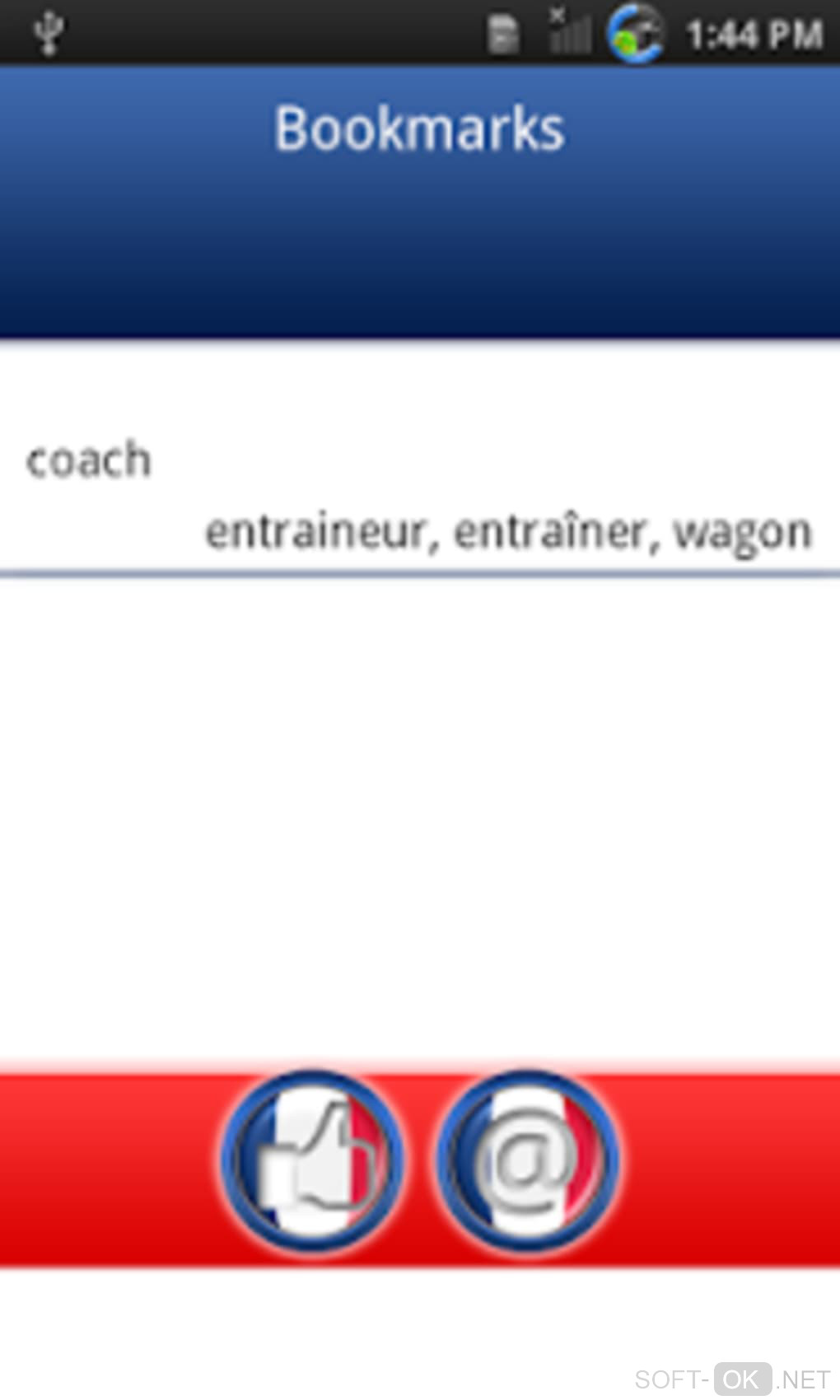
Task: Tap the @ email contact button
Action: pyautogui.click(x=527, y=1162)
